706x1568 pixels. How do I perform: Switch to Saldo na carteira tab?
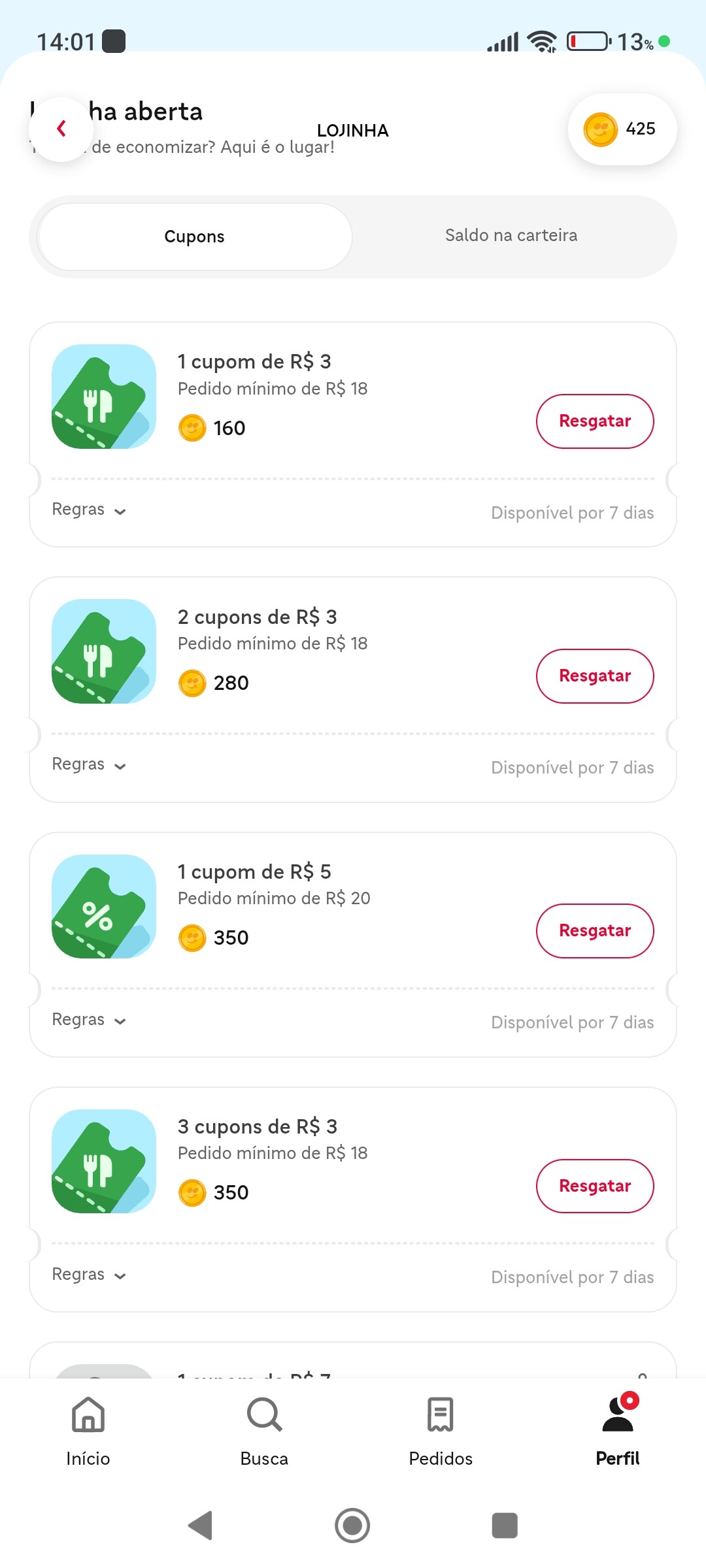tap(511, 235)
